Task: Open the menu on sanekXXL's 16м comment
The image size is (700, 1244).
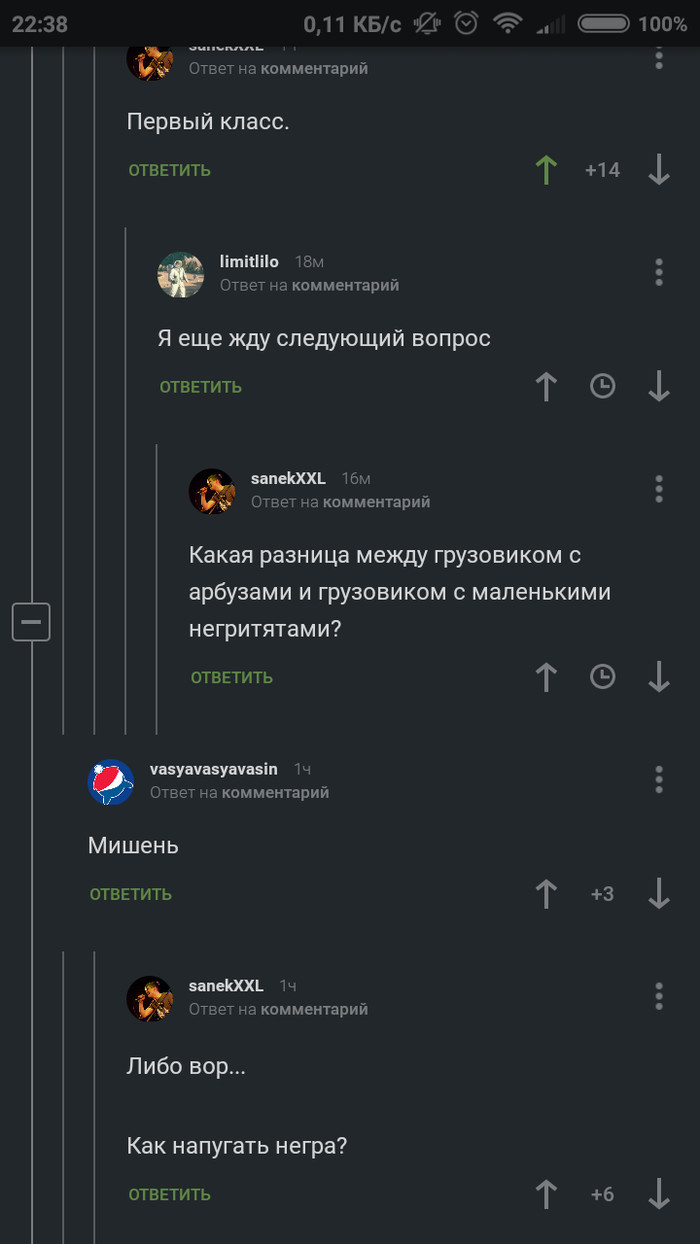Action: 658,489
